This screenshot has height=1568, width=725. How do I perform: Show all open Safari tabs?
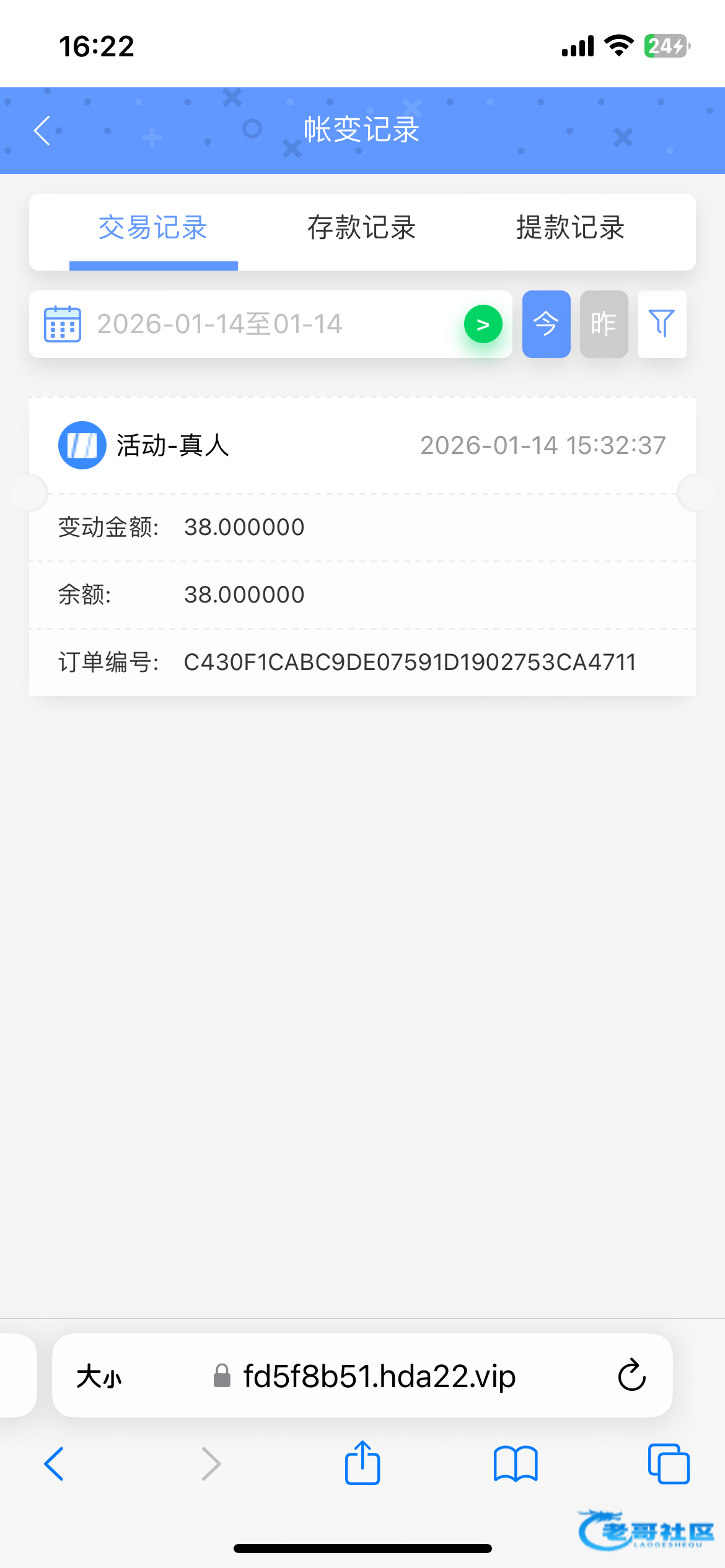pyautogui.click(x=668, y=1464)
